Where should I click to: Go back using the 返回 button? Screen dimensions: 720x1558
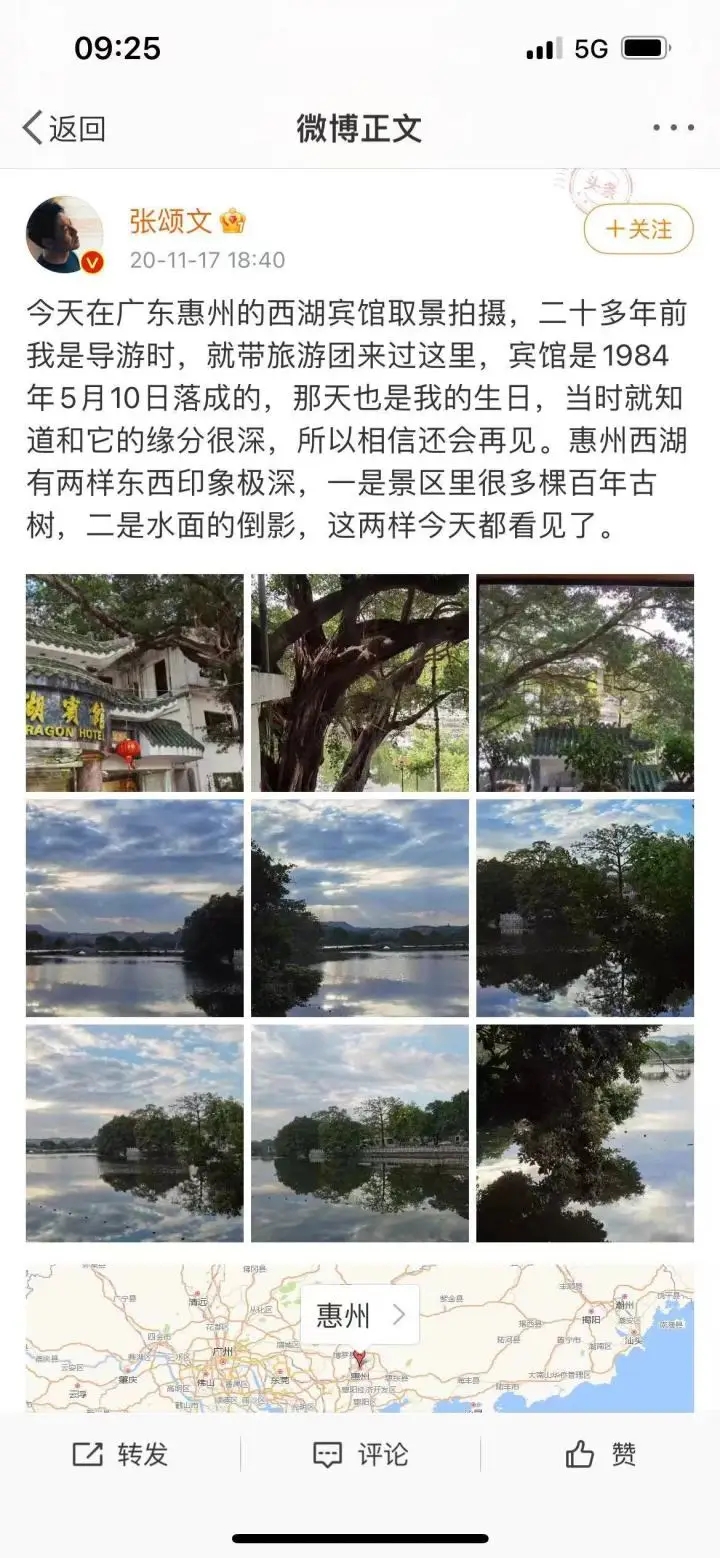pyautogui.click(x=64, y=128)
